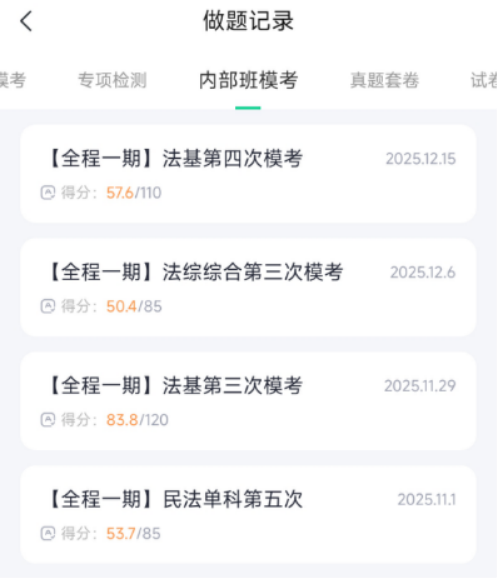
Task: Open the 法基第四次模考 record
Action: point(248,174)
